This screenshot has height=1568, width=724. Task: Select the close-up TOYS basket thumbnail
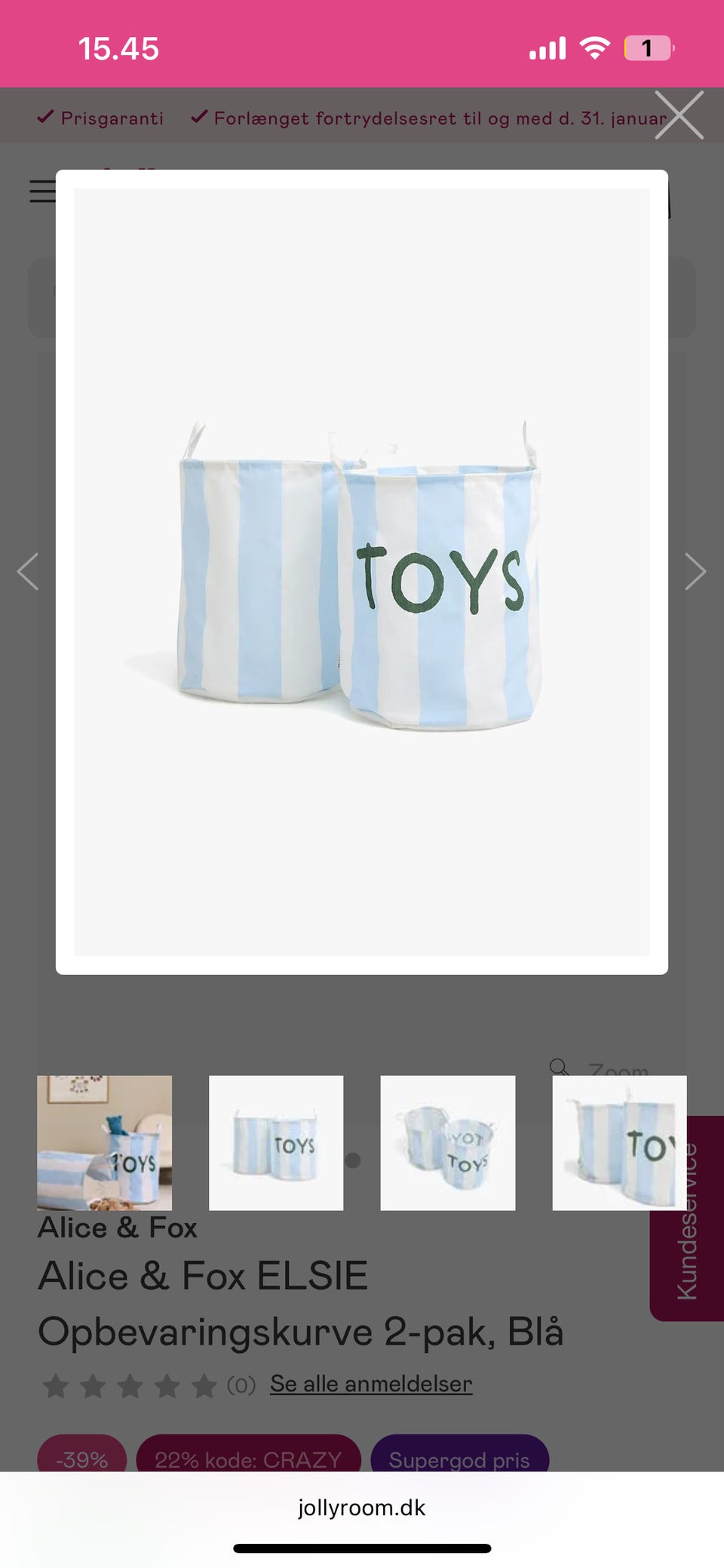pos(619,1142)
